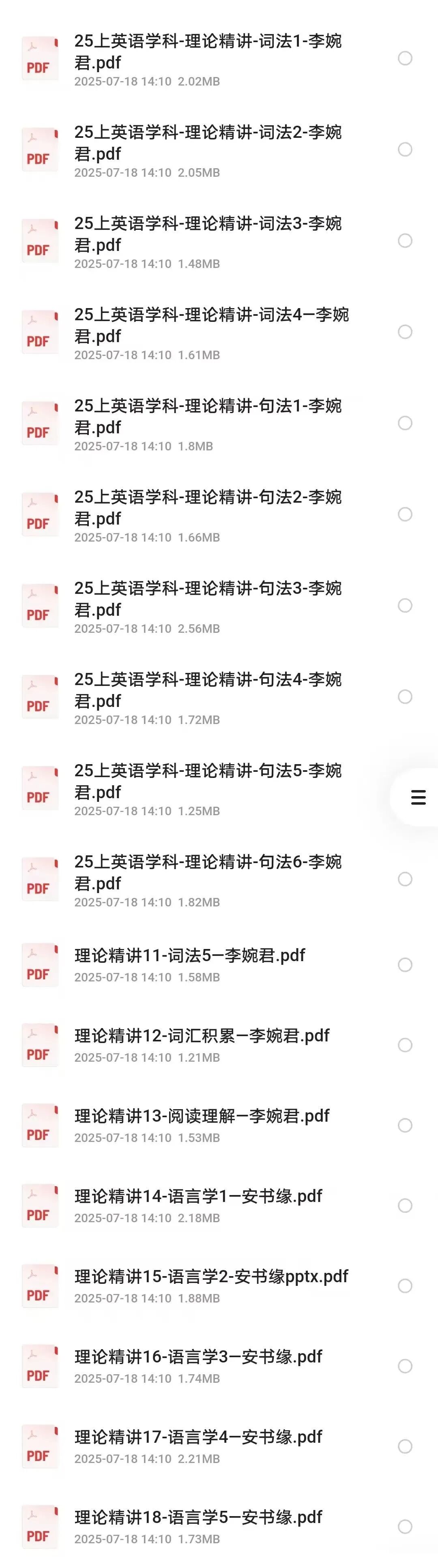Open 词法3-李婉君.pdf file
Image resolution: width=438 pixels, height=1568 pixels.
coord(207,235)
